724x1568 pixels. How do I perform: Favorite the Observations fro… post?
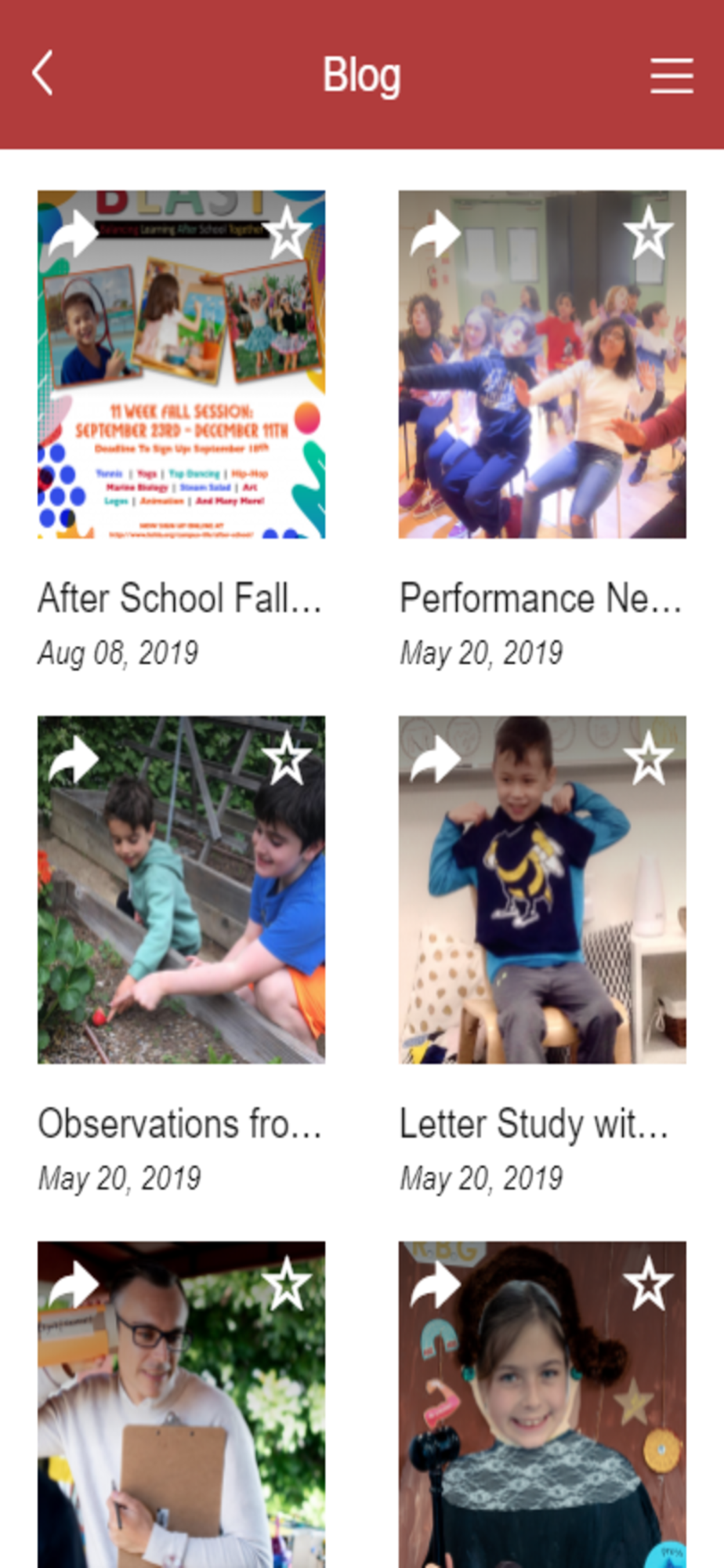click(286, 759)
